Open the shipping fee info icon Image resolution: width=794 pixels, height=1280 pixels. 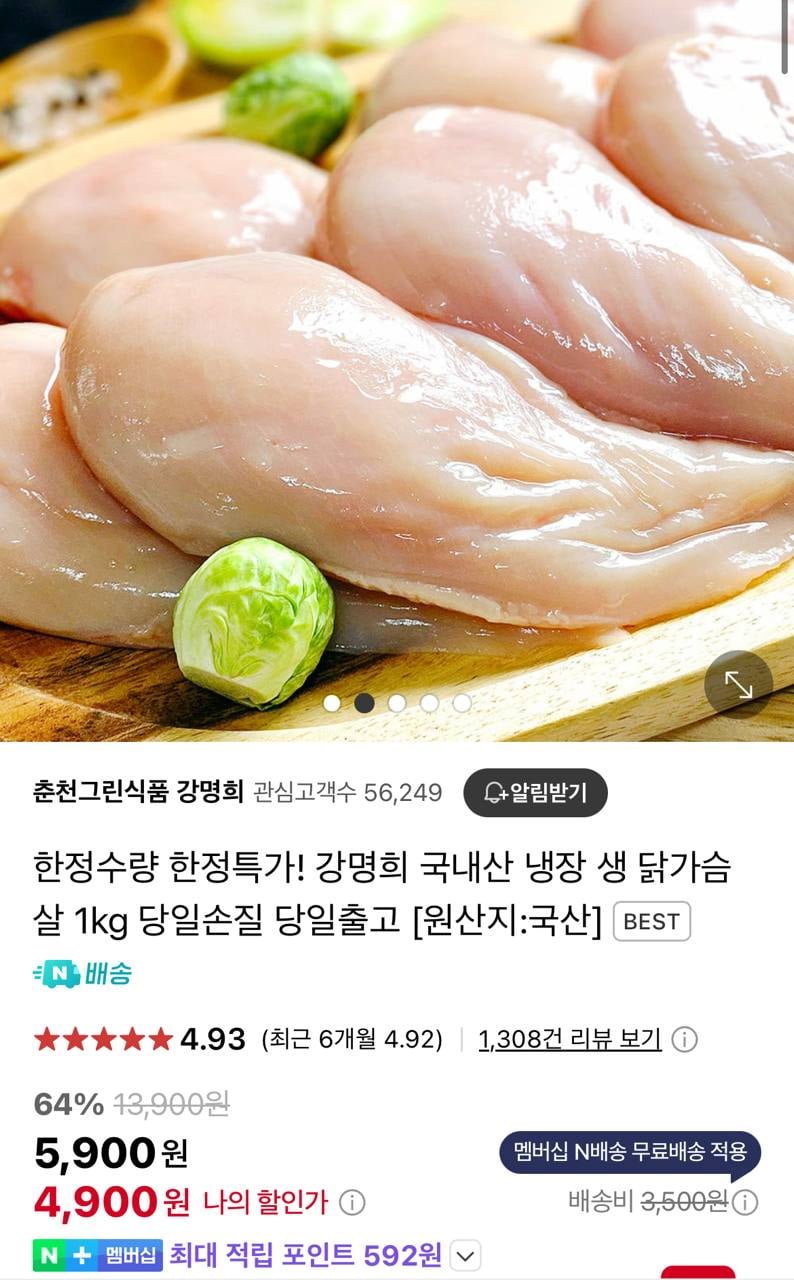pyautogui.click(x=745, y=1202)
